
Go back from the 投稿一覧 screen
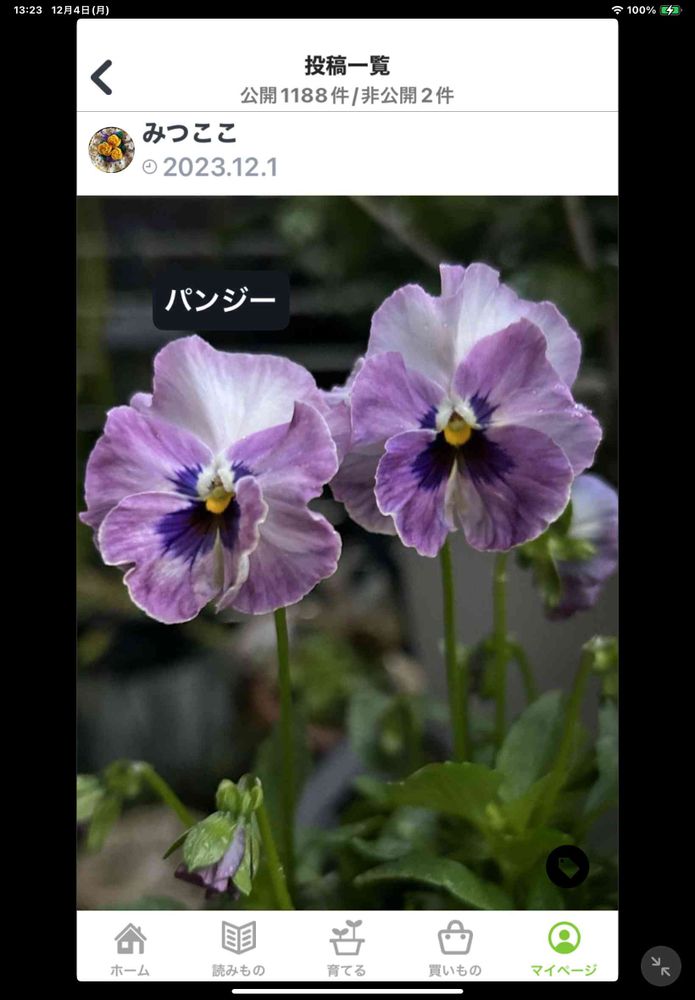tap(102, 77)
